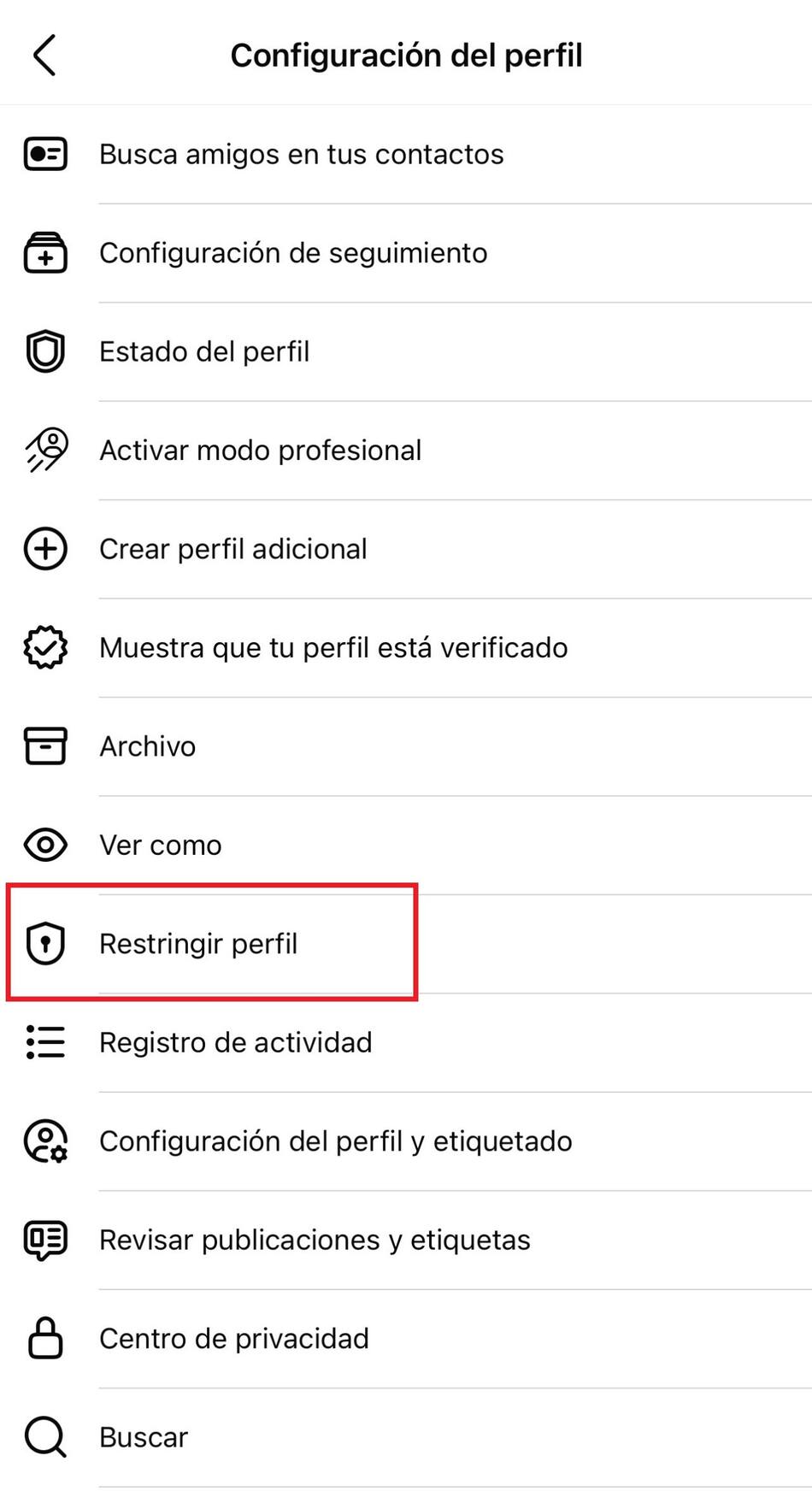812x1497 pixels.
Task: Open Busca amigos en tus contactos
Action: (301, 155)
